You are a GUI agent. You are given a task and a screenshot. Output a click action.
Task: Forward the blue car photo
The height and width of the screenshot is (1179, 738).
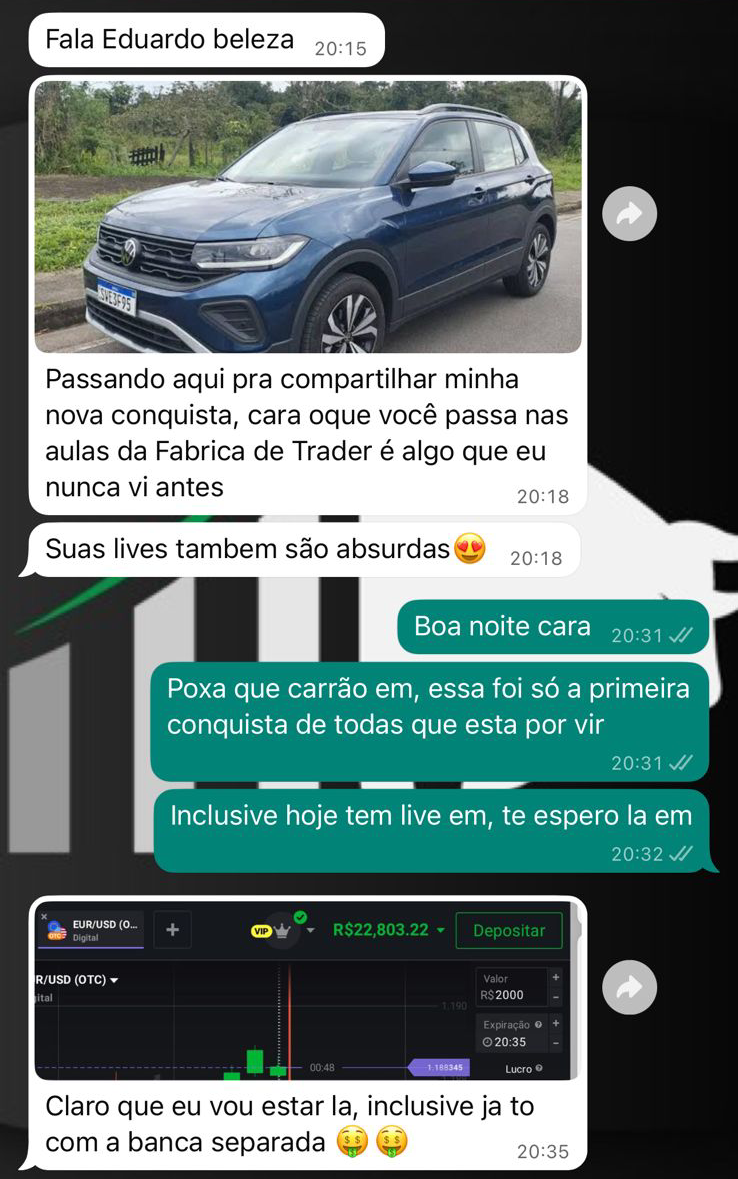(630, 214)
